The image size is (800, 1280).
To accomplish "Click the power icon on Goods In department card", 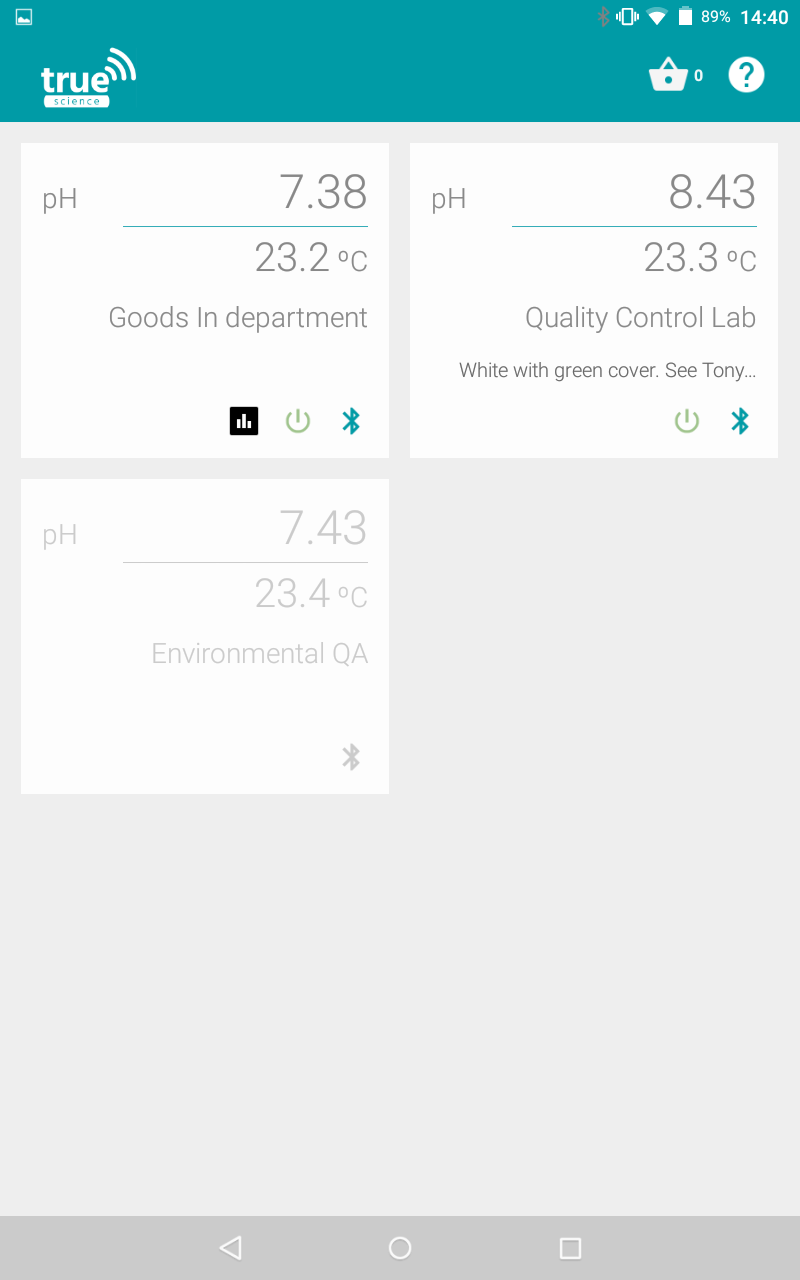I will [298, 421].
